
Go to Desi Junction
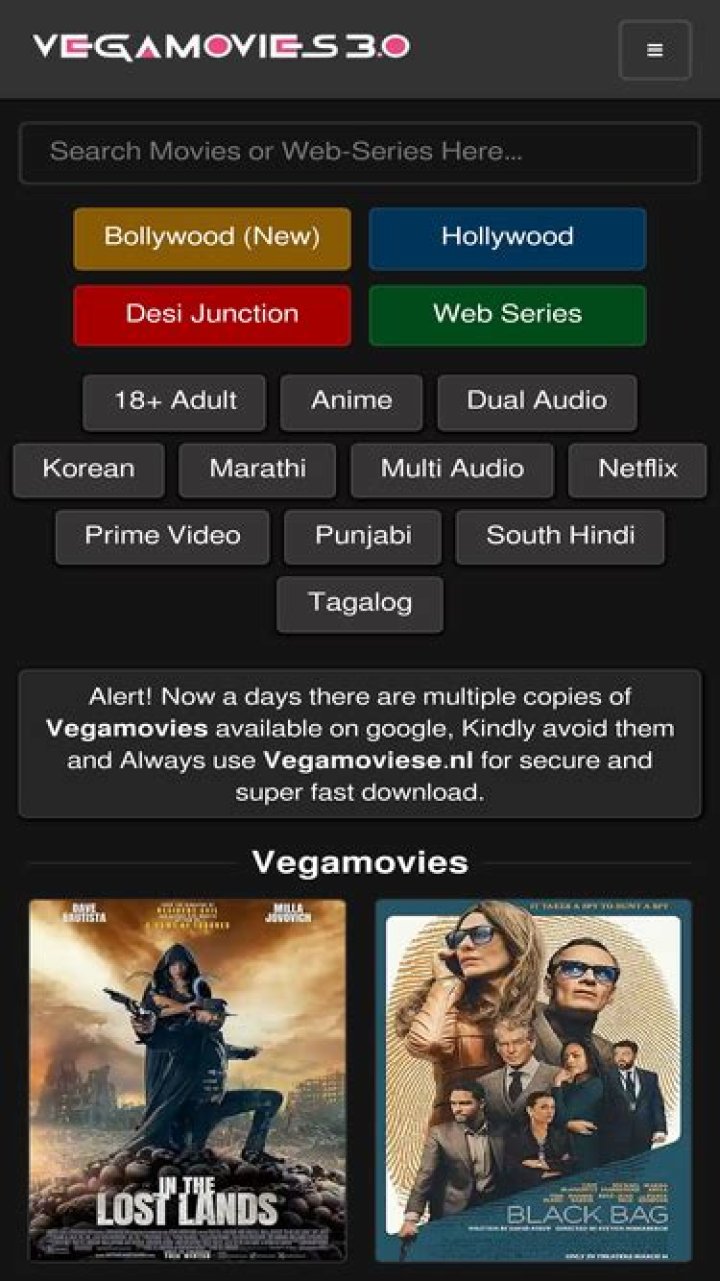212,315
